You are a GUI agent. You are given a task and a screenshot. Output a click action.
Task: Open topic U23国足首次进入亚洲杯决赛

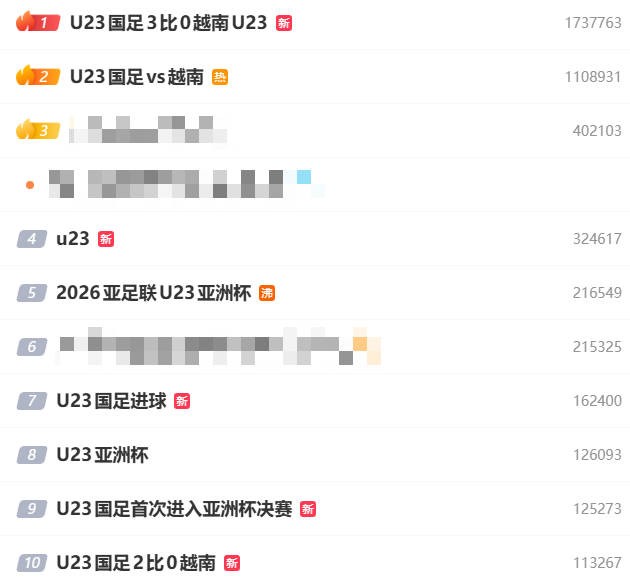point(174,508)
